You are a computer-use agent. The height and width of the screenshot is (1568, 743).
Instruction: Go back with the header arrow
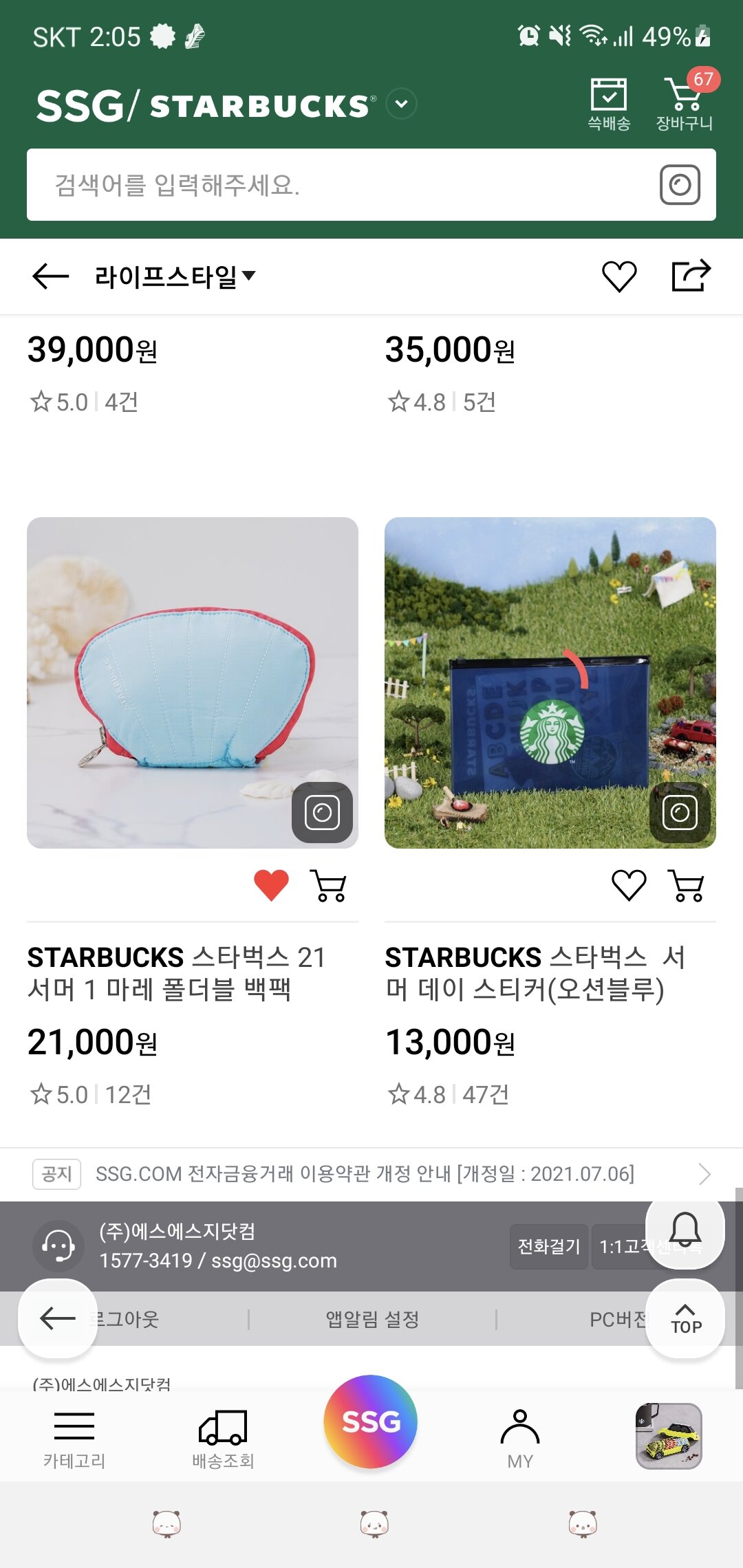pos(51,276)
